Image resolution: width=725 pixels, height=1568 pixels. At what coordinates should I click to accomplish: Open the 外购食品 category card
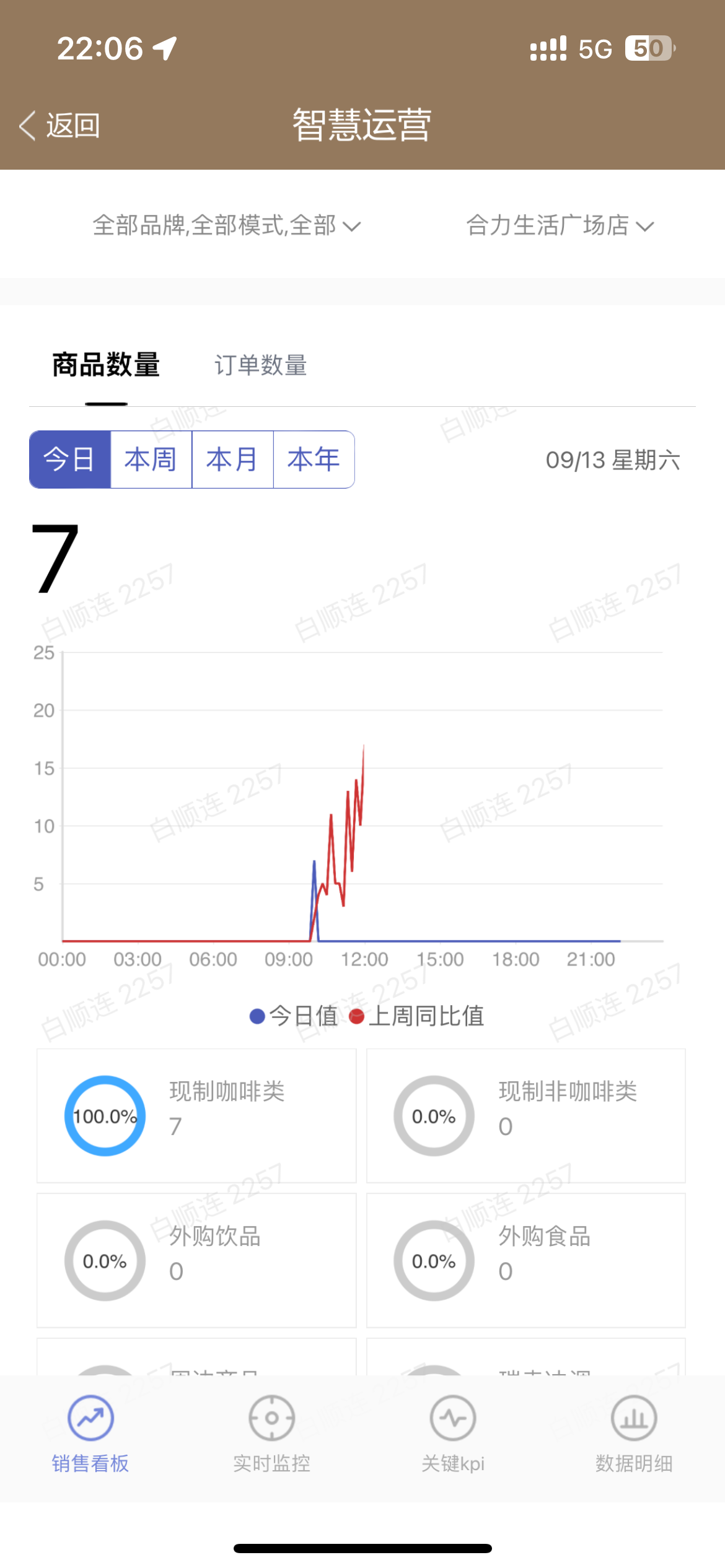tap(525, 1260)
